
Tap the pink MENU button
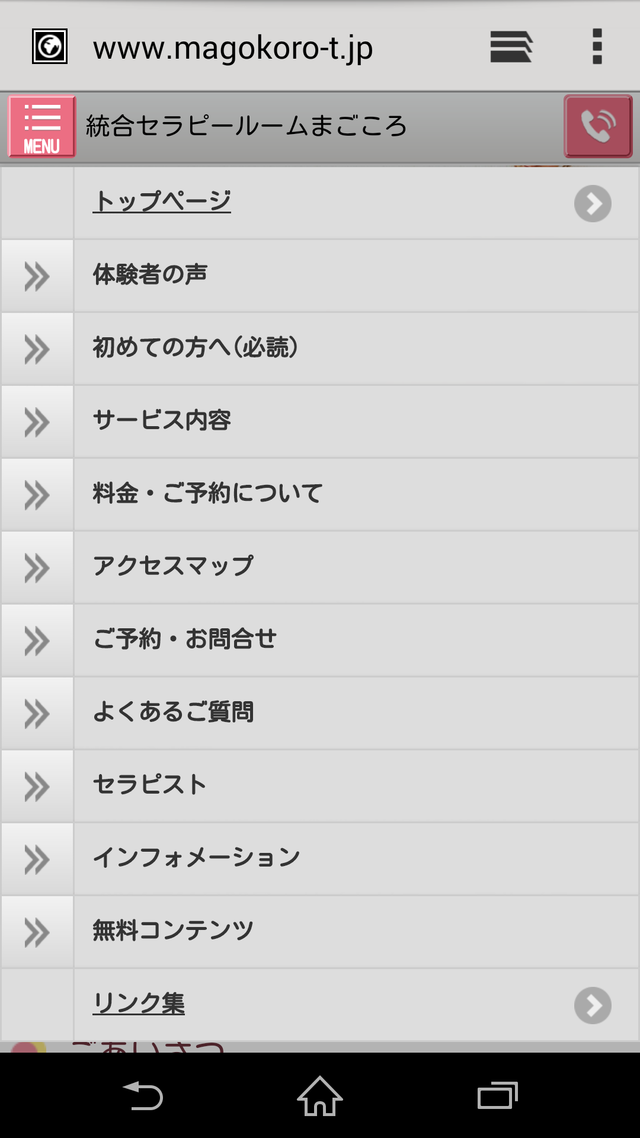pos(41,127)
